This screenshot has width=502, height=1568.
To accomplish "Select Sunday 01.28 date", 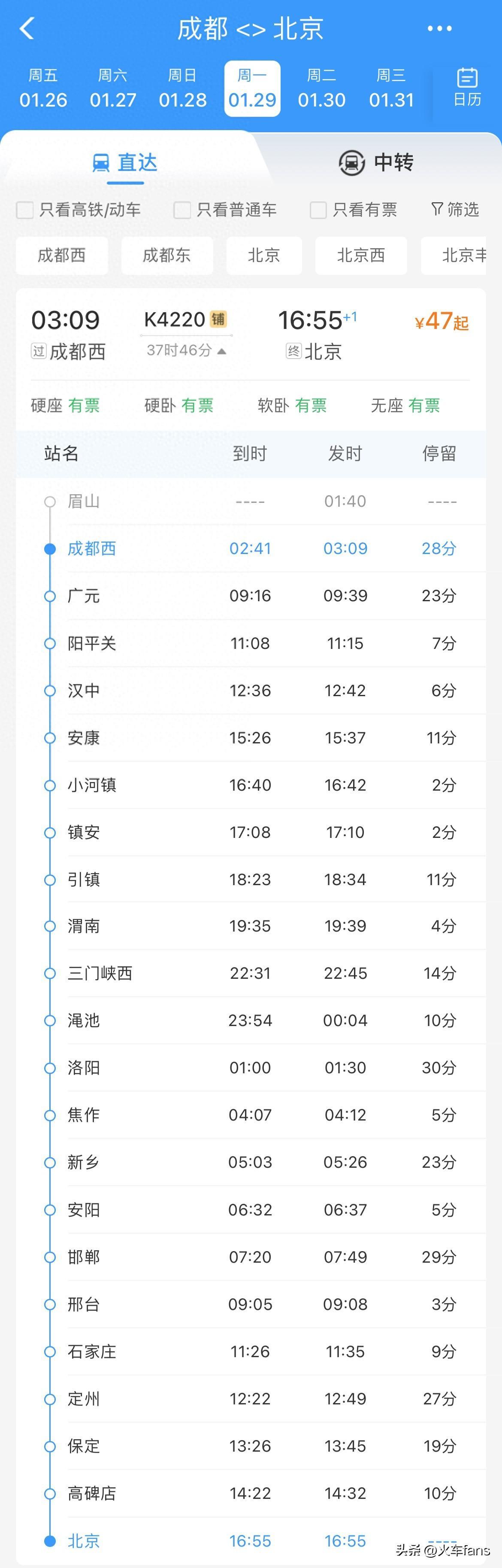I will (x=182, y=88).
